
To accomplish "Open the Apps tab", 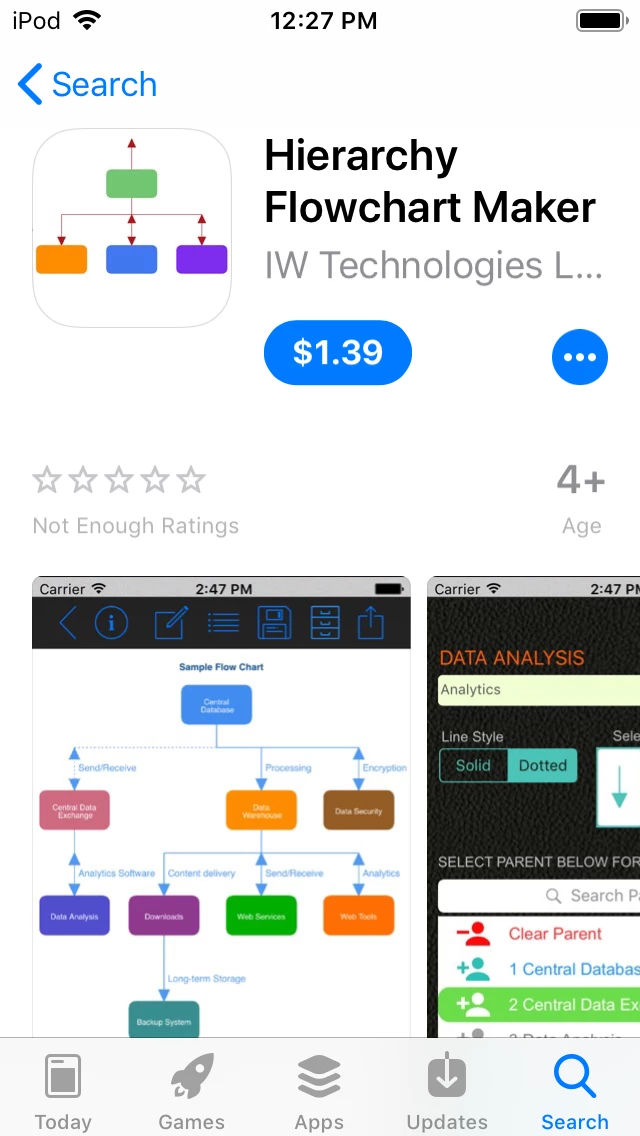I will 319,1091.
